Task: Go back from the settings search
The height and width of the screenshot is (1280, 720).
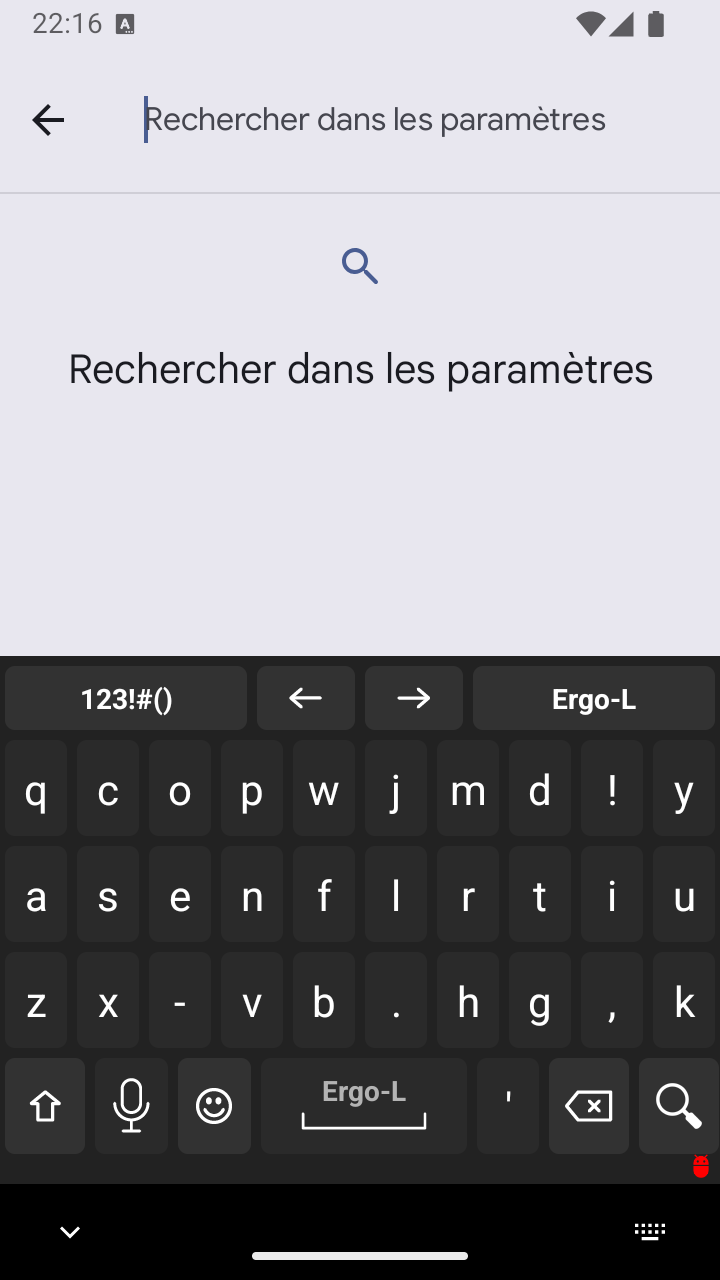Action: (48, 120)
